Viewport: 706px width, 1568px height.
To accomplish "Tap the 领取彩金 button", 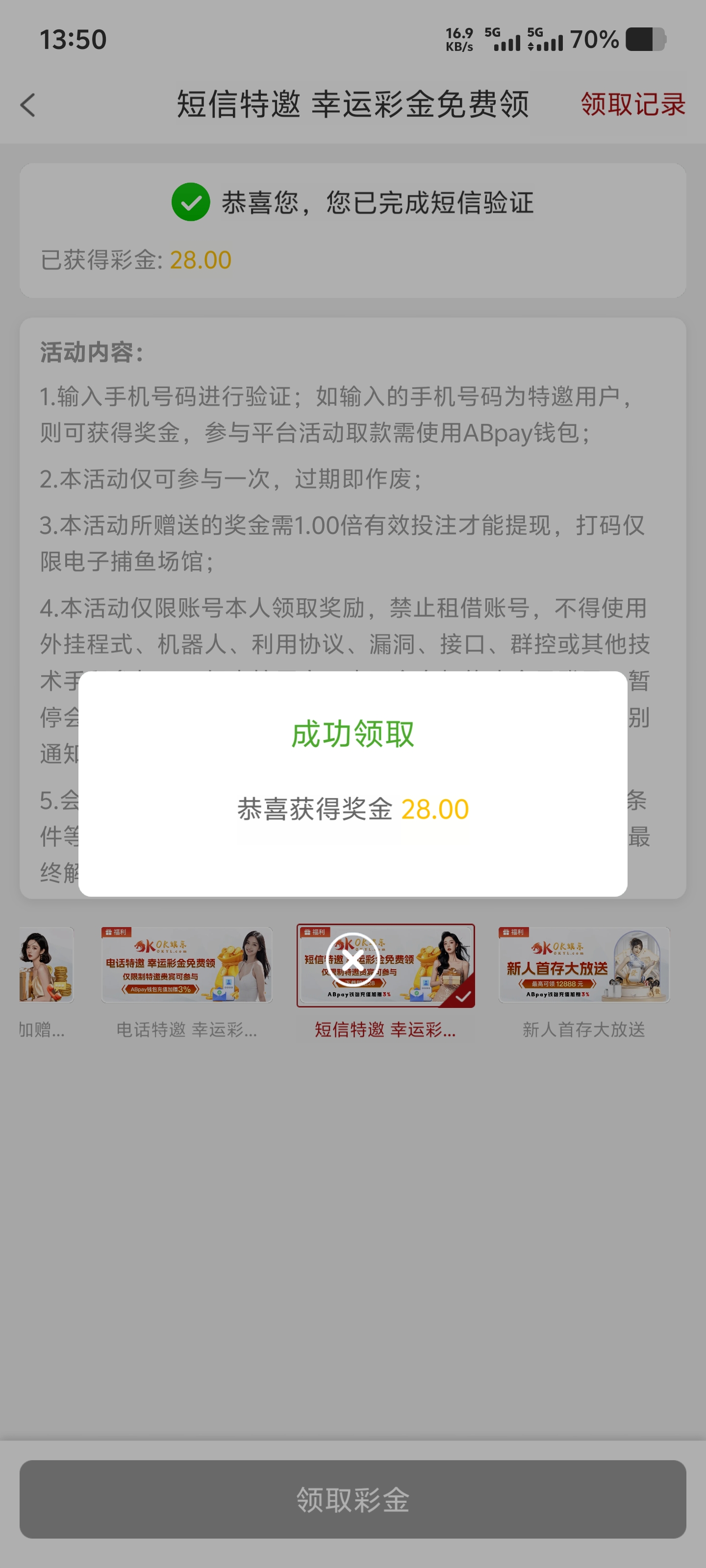I will (353, 1498).
